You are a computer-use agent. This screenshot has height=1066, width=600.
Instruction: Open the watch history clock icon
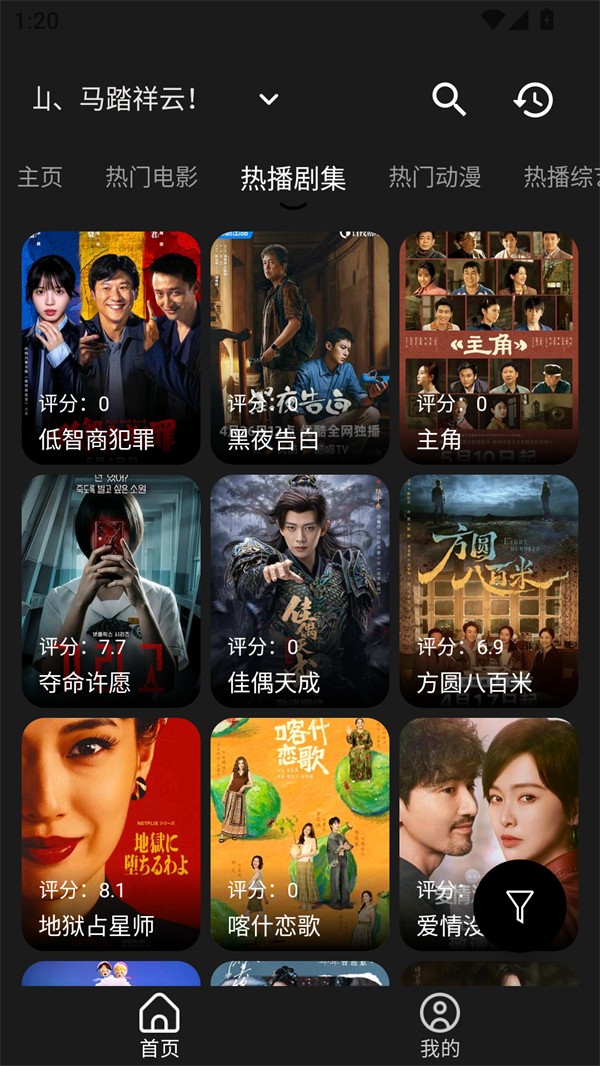[x=533, y=100]
